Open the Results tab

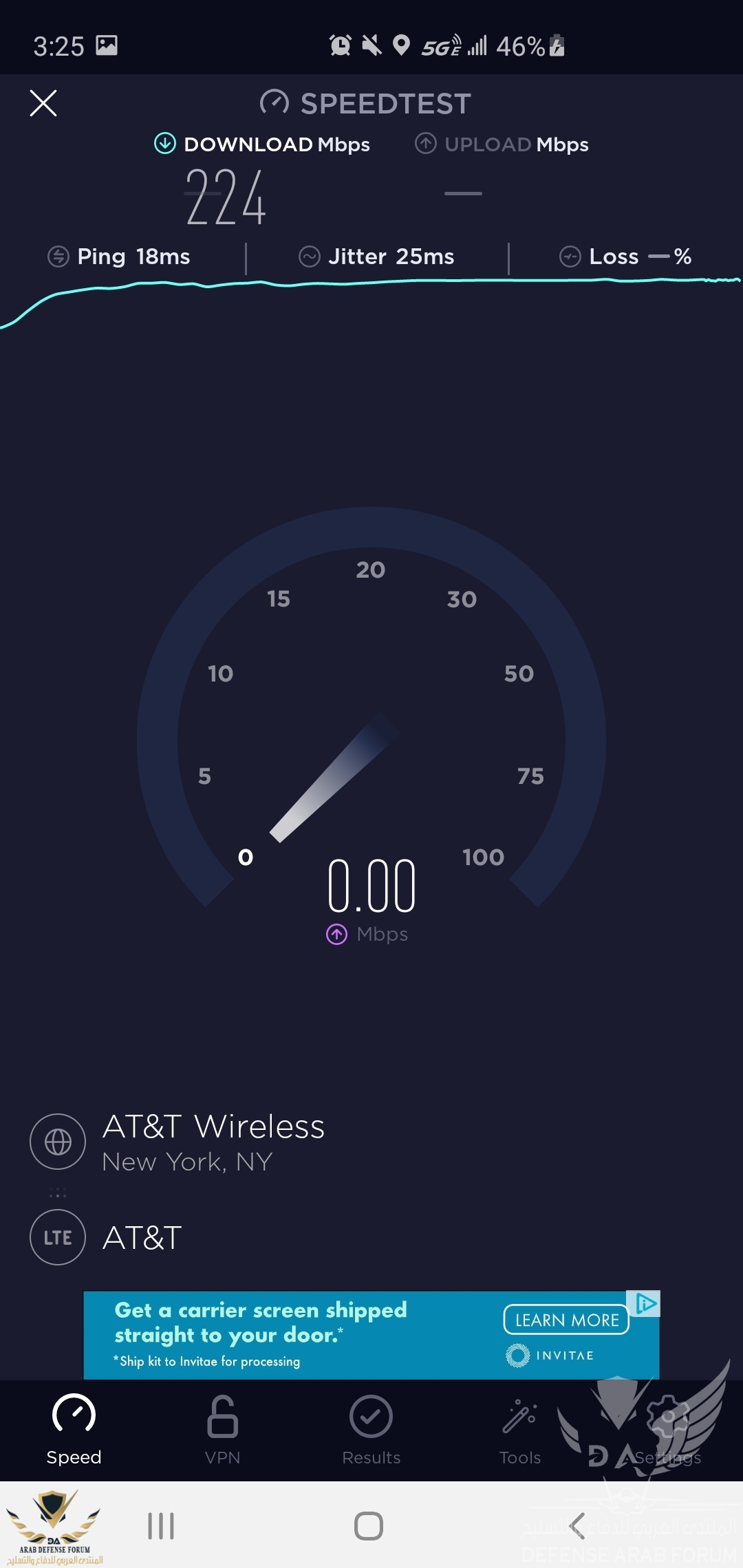click(x=371, y=1430)
